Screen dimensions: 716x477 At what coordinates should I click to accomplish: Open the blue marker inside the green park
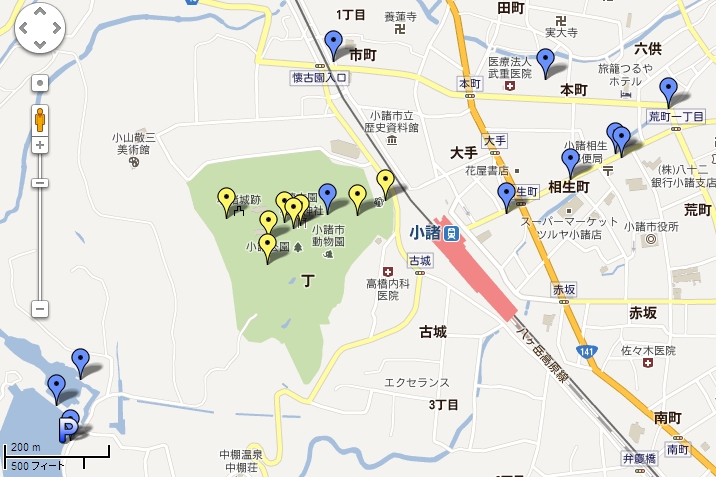pos(327,195)
